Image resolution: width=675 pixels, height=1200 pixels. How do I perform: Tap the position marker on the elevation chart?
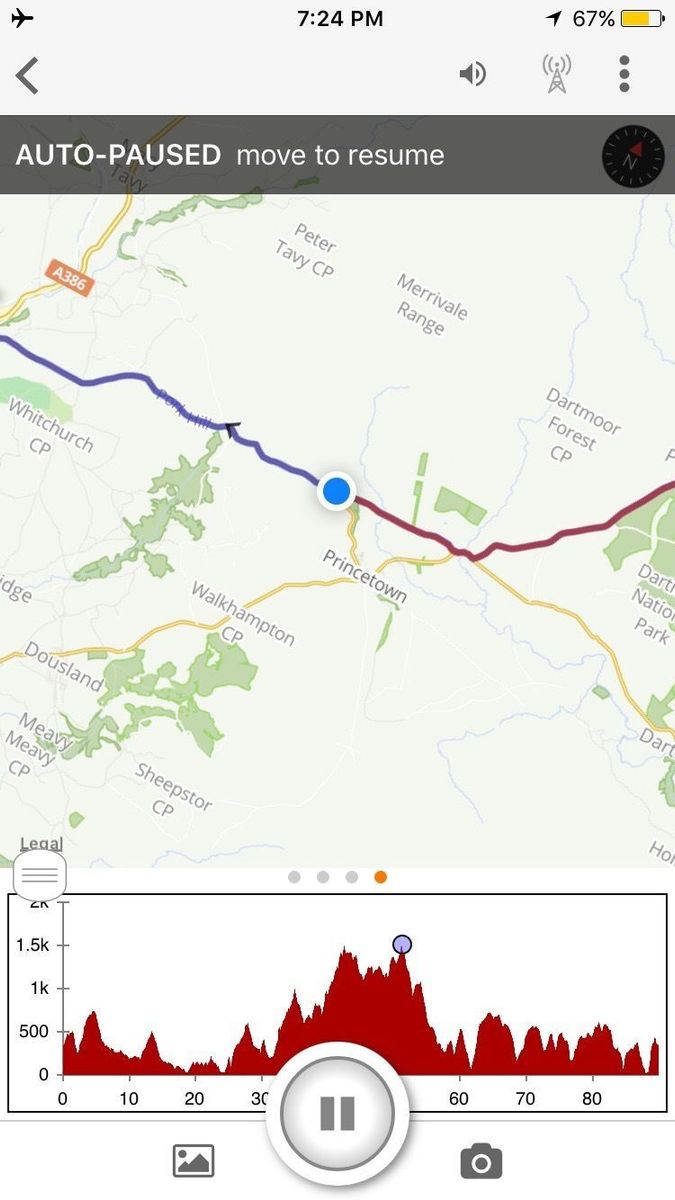pos(402,944)
